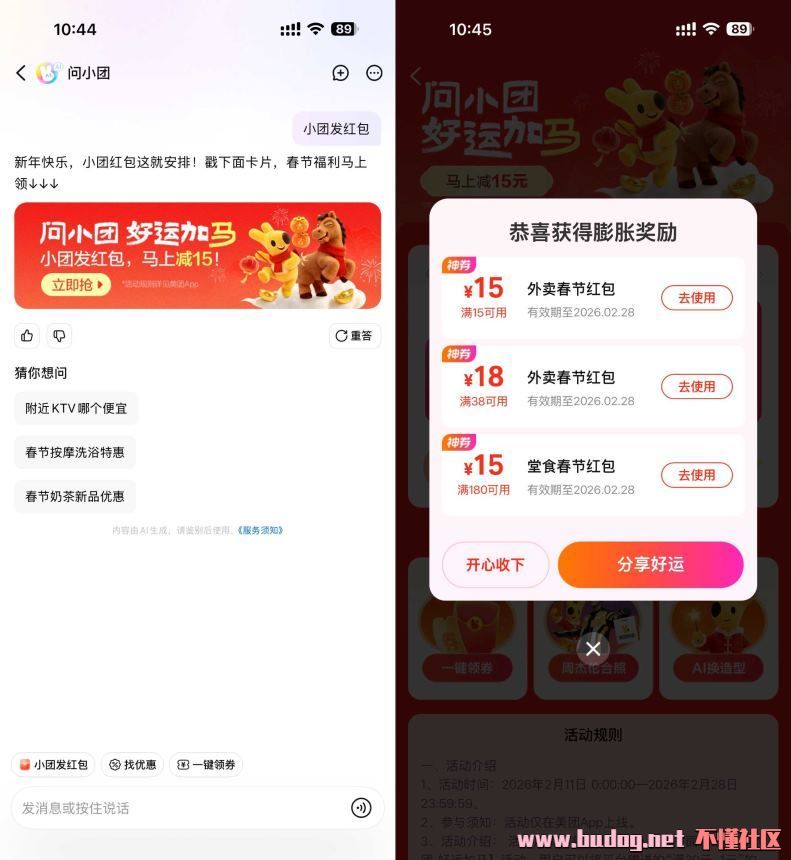This screenshot has width=791, height=860.
Task: Choose the 春节奶茶新品优惠 suggestion
Action: tap(75, 496)
